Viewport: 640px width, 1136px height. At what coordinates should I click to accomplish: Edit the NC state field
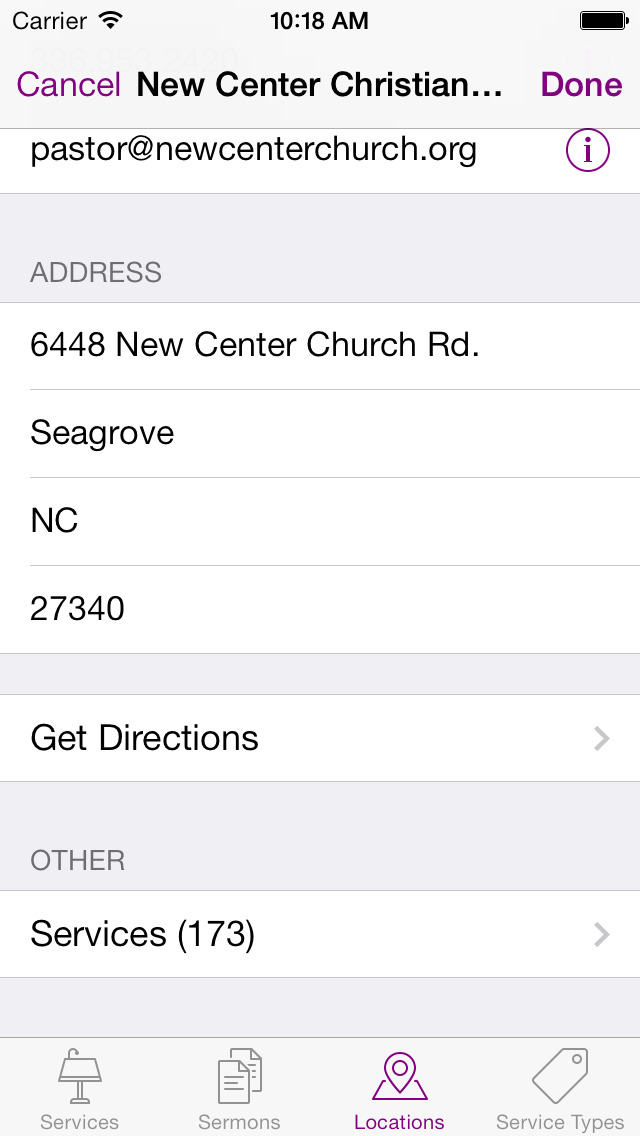(x=320, y=521)
